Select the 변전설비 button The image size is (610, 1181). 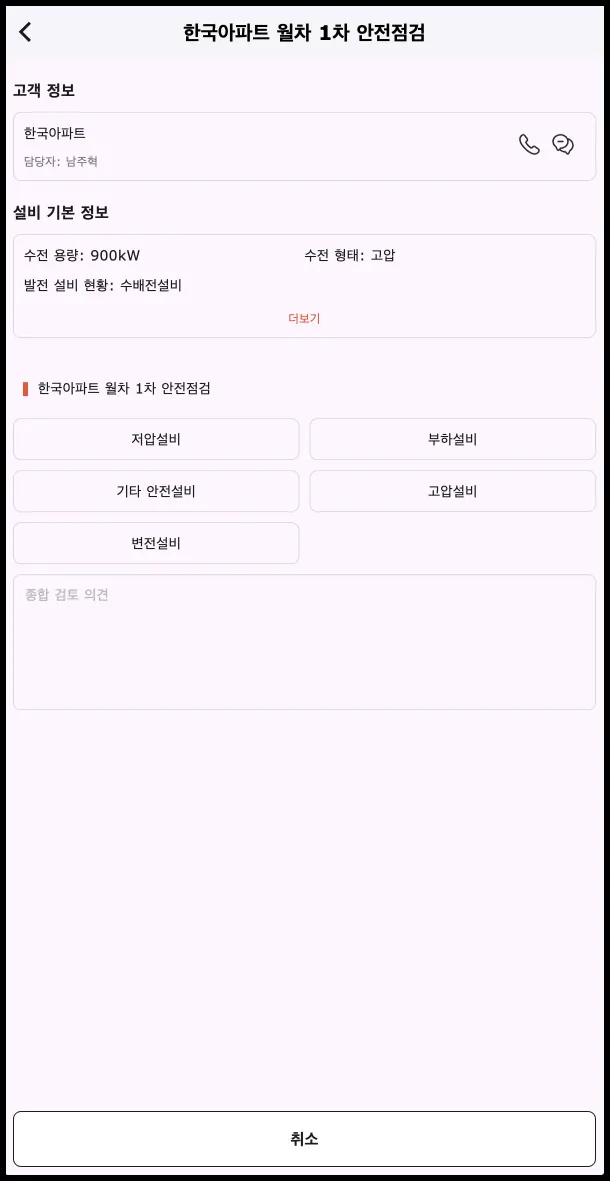(x=156, y=543)
